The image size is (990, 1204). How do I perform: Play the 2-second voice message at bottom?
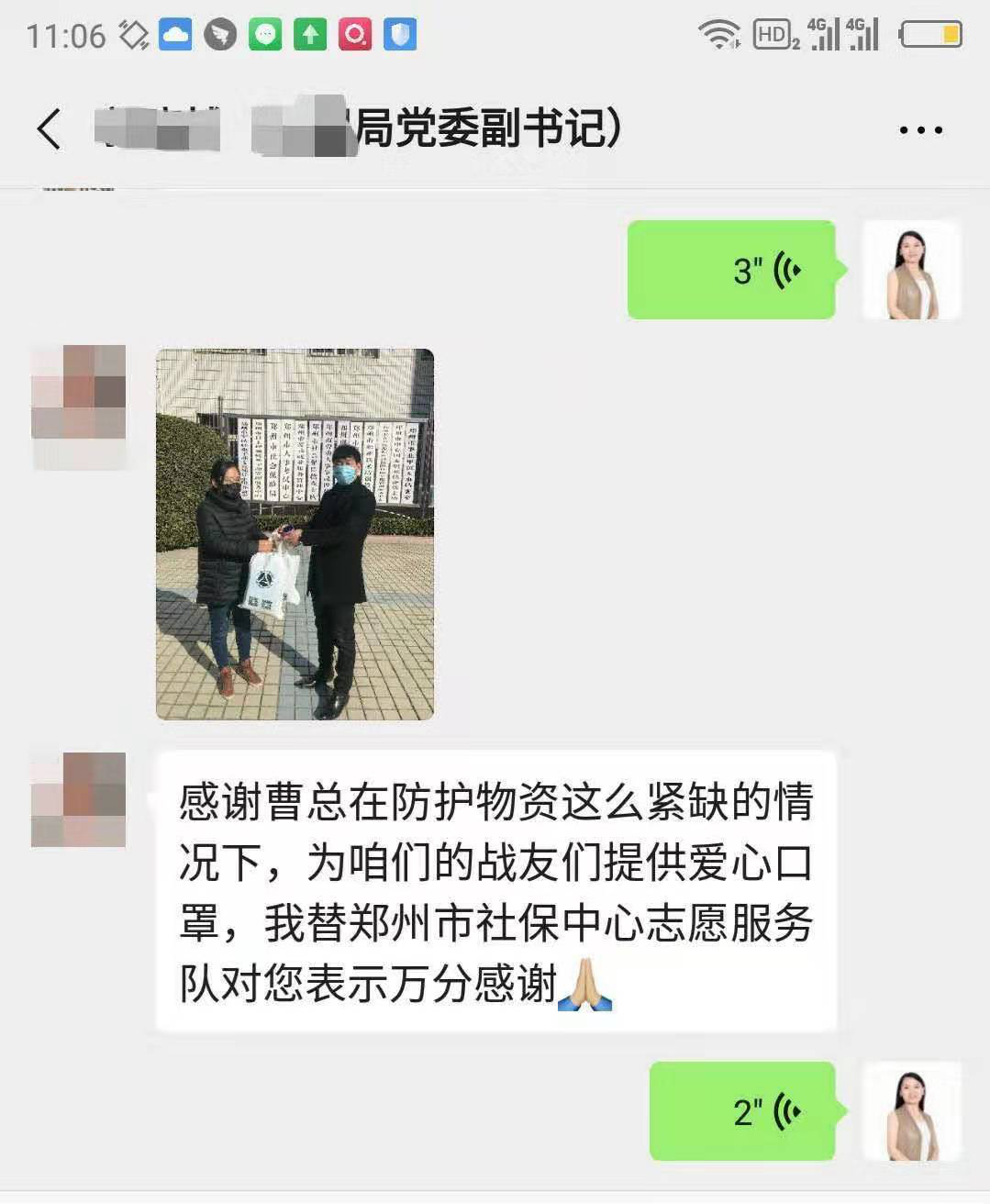click(741, 1111)
